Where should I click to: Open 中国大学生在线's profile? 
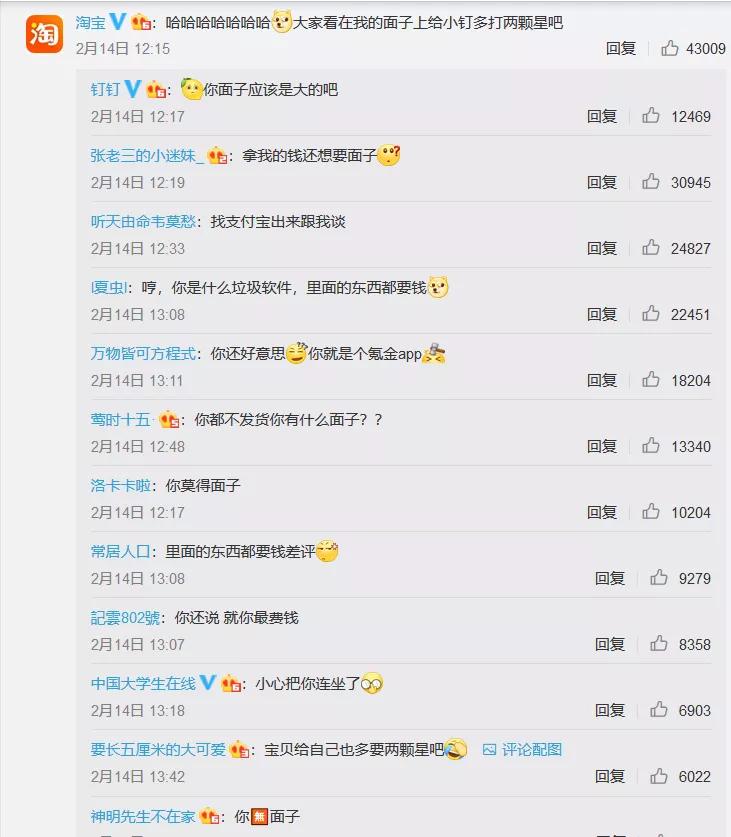click(x=143, y=683)
